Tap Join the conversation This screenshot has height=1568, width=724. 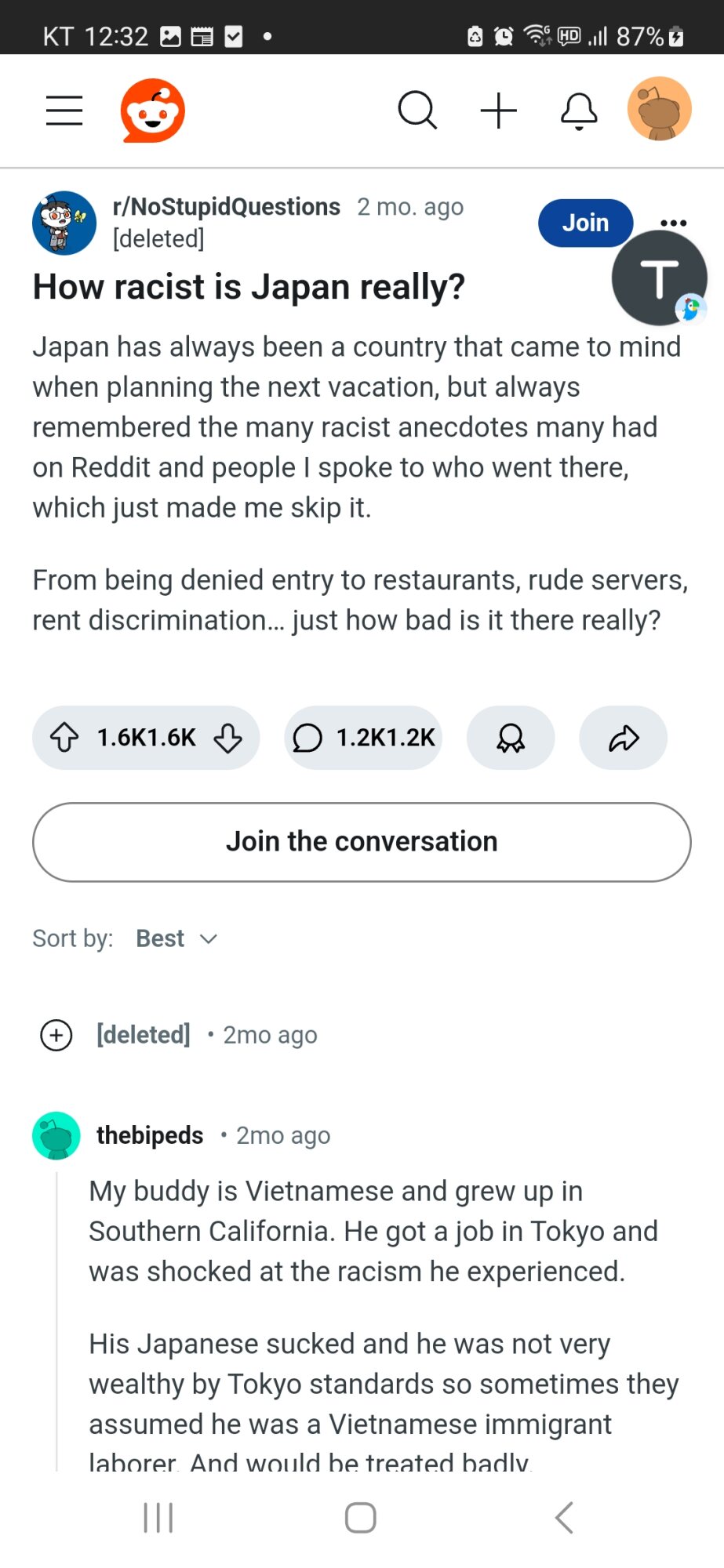click(362, 842)
